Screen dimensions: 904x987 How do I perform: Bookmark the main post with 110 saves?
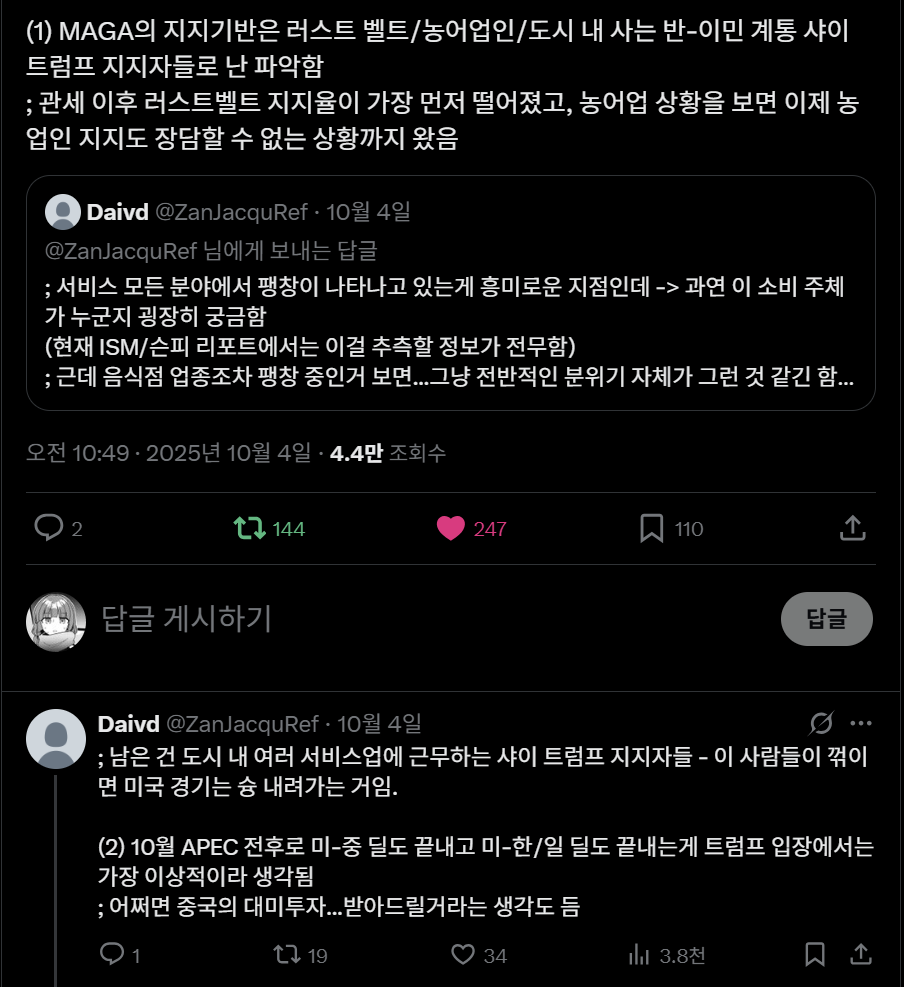652,528
